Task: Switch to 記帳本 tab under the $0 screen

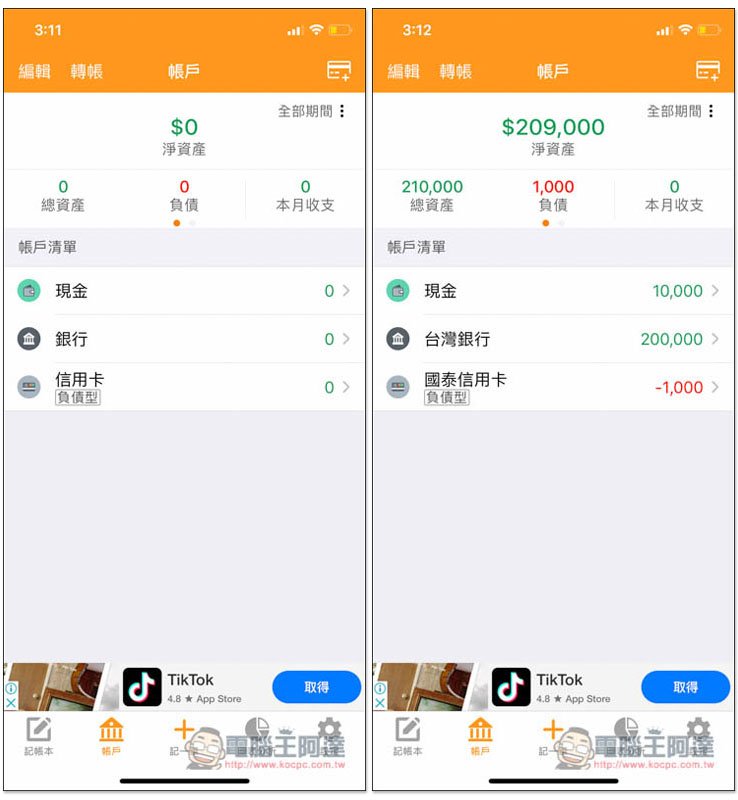Action: [x=39, y=736]
